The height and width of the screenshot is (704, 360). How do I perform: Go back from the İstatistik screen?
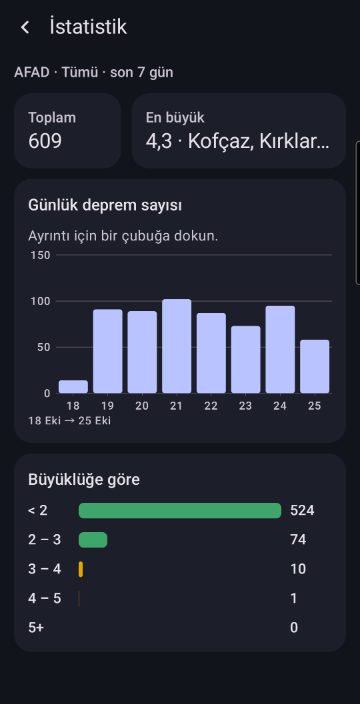pyautogui.click(x=25, y=27)
